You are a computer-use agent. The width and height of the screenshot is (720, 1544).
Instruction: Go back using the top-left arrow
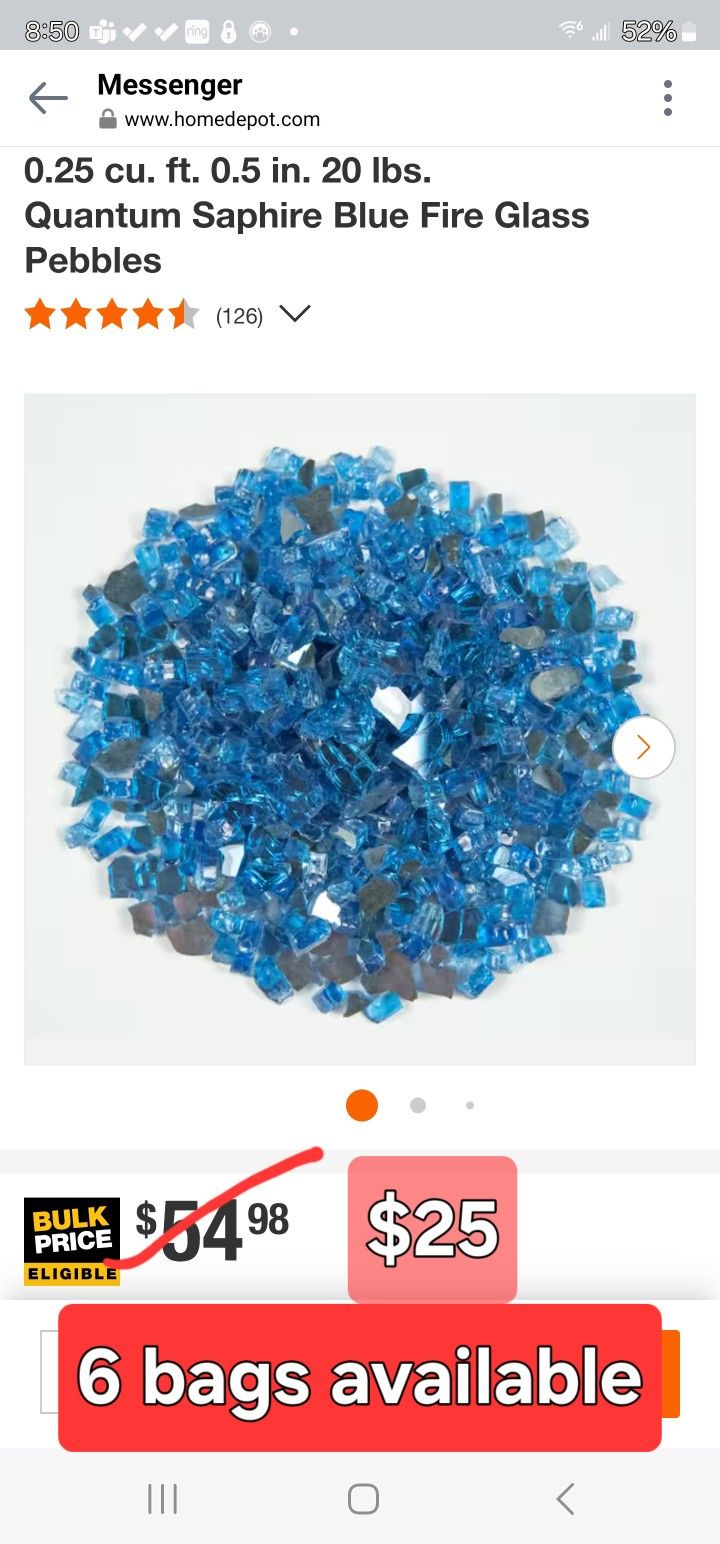pos(48,98)
